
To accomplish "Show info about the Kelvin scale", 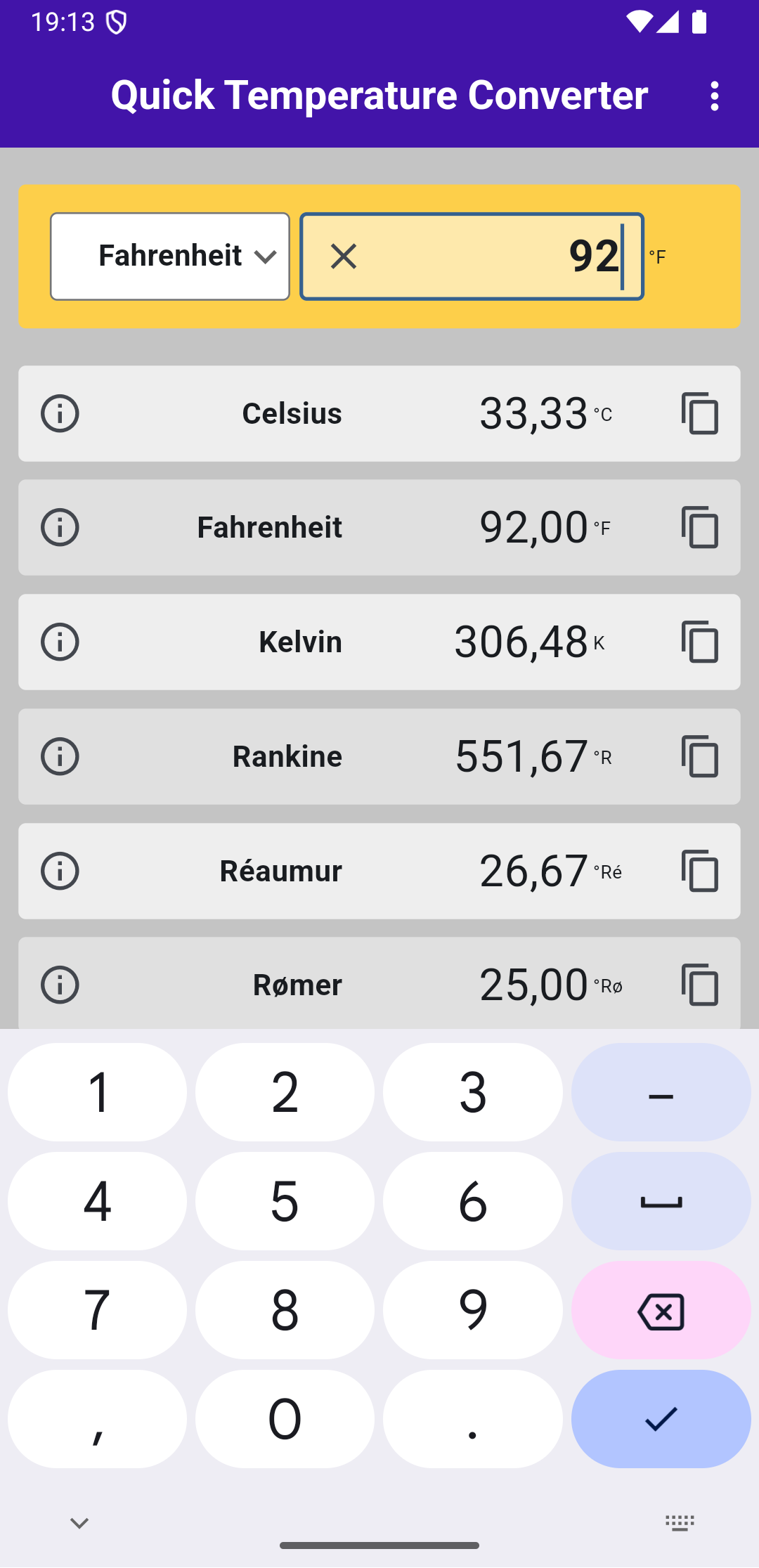I will click(60, 642).
